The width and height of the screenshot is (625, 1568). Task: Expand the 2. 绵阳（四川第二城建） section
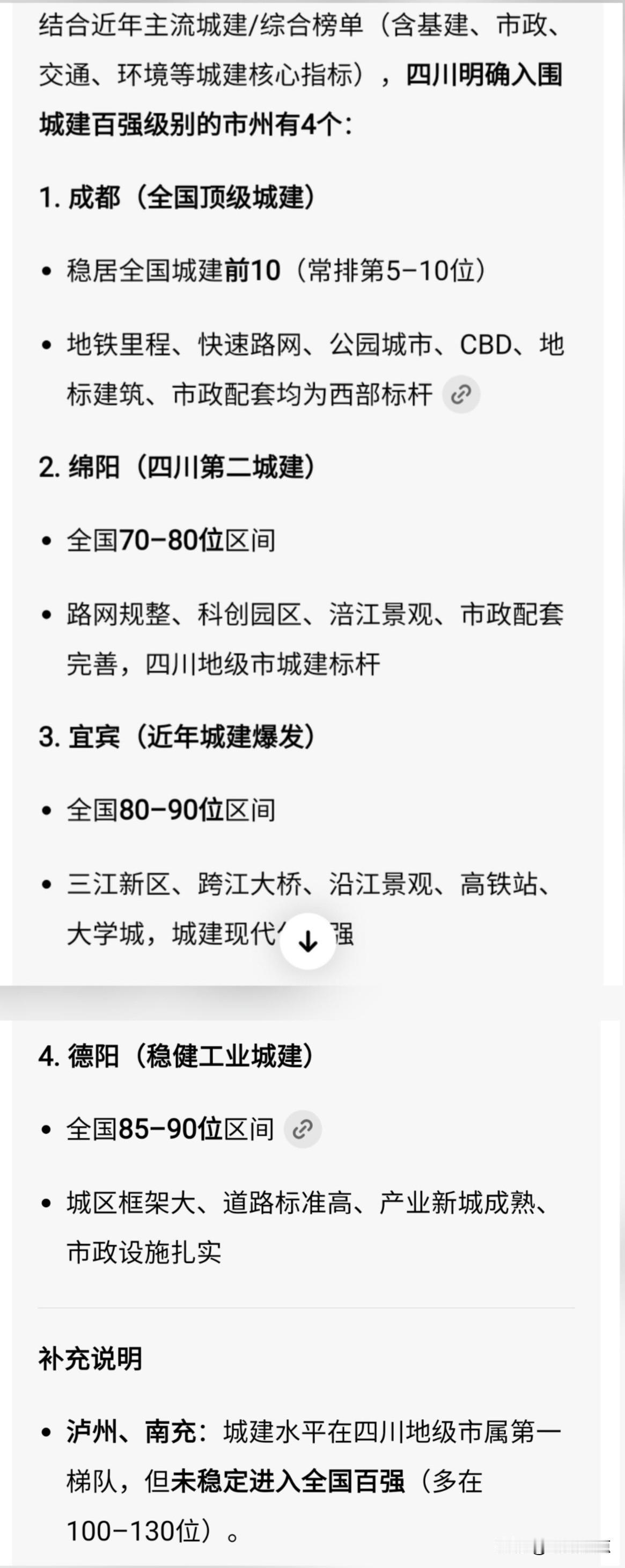(177, 464)
